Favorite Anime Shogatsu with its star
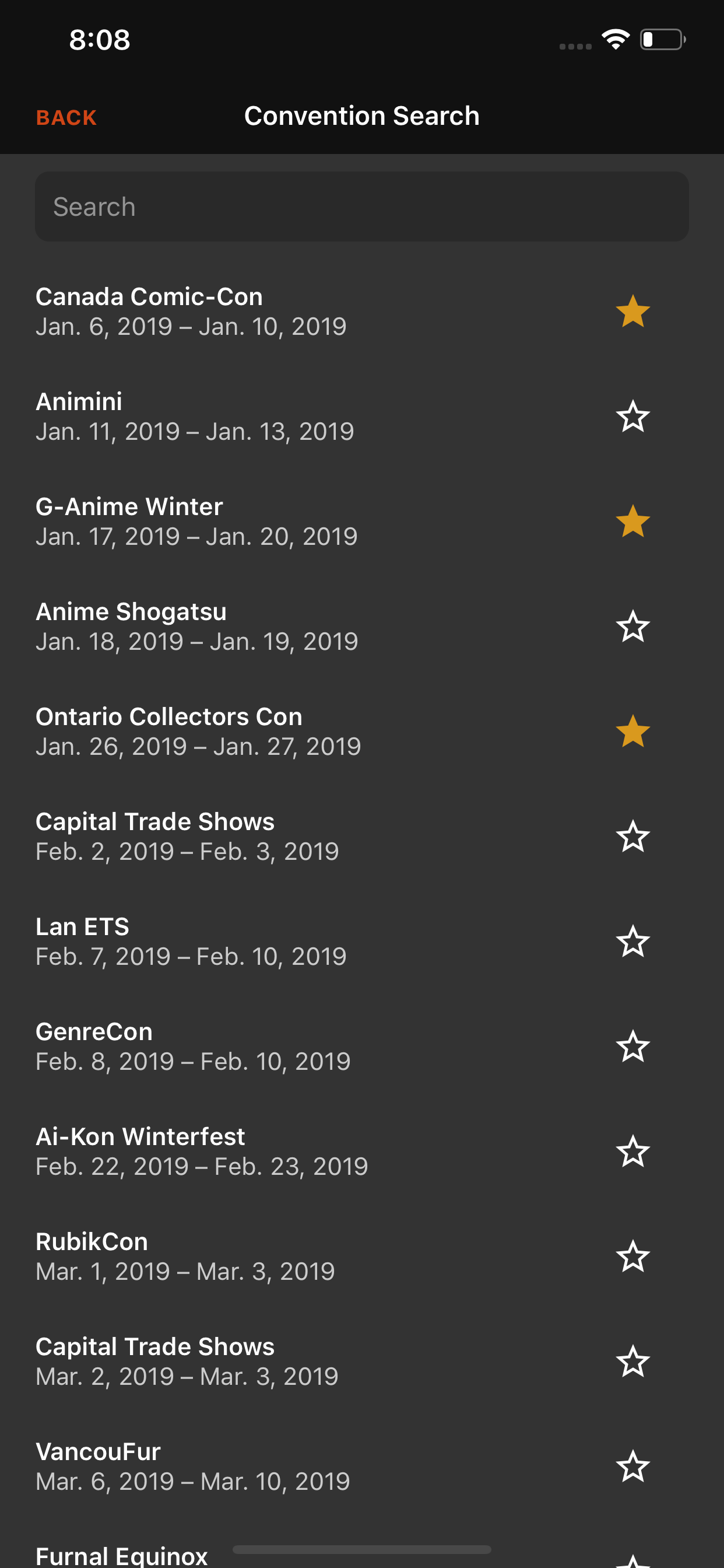724x1568 pixels. [632, 627]
